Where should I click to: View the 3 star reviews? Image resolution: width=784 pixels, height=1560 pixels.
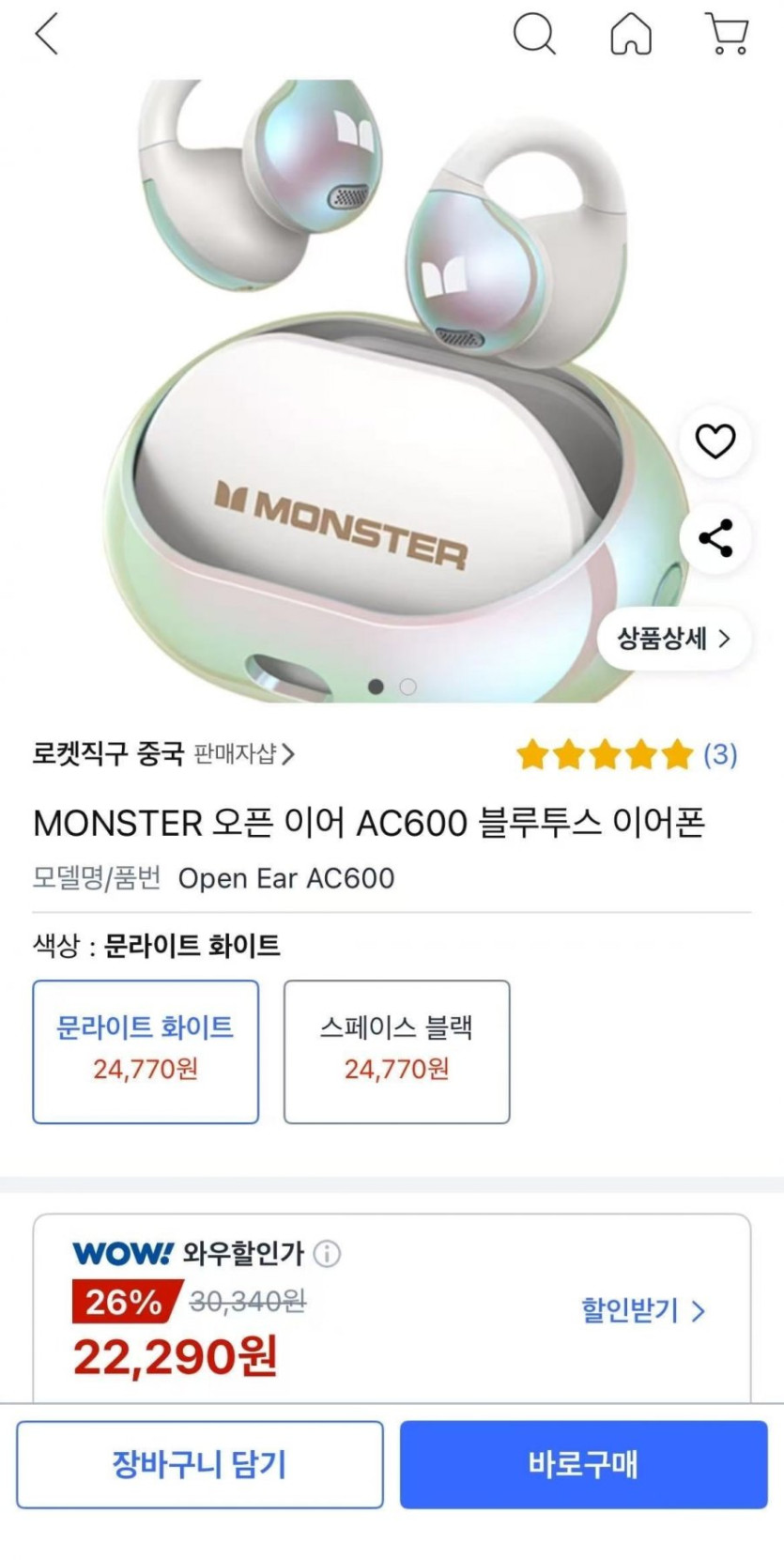(626, 754)
